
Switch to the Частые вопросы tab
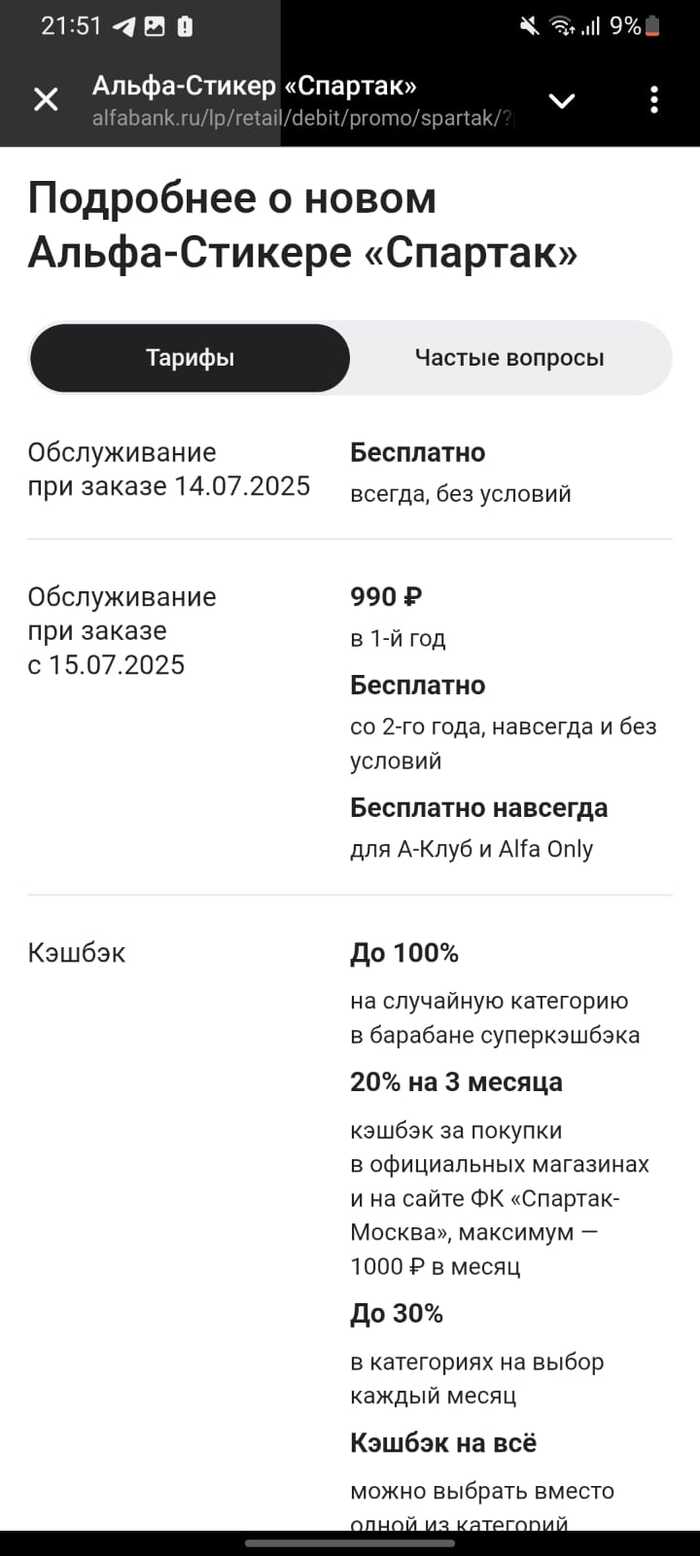(509, 358)
